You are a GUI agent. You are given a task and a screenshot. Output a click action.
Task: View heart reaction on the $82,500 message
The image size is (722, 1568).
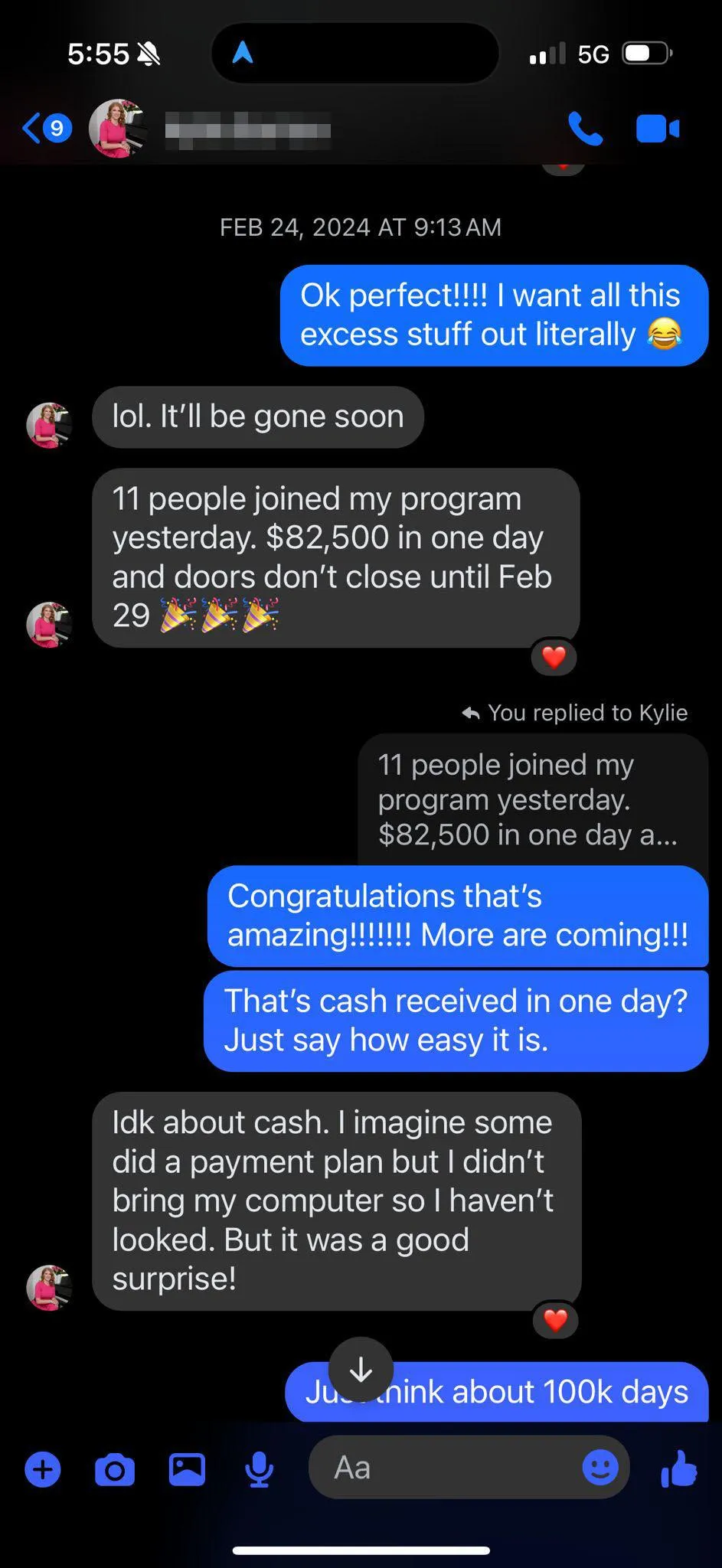554,656
